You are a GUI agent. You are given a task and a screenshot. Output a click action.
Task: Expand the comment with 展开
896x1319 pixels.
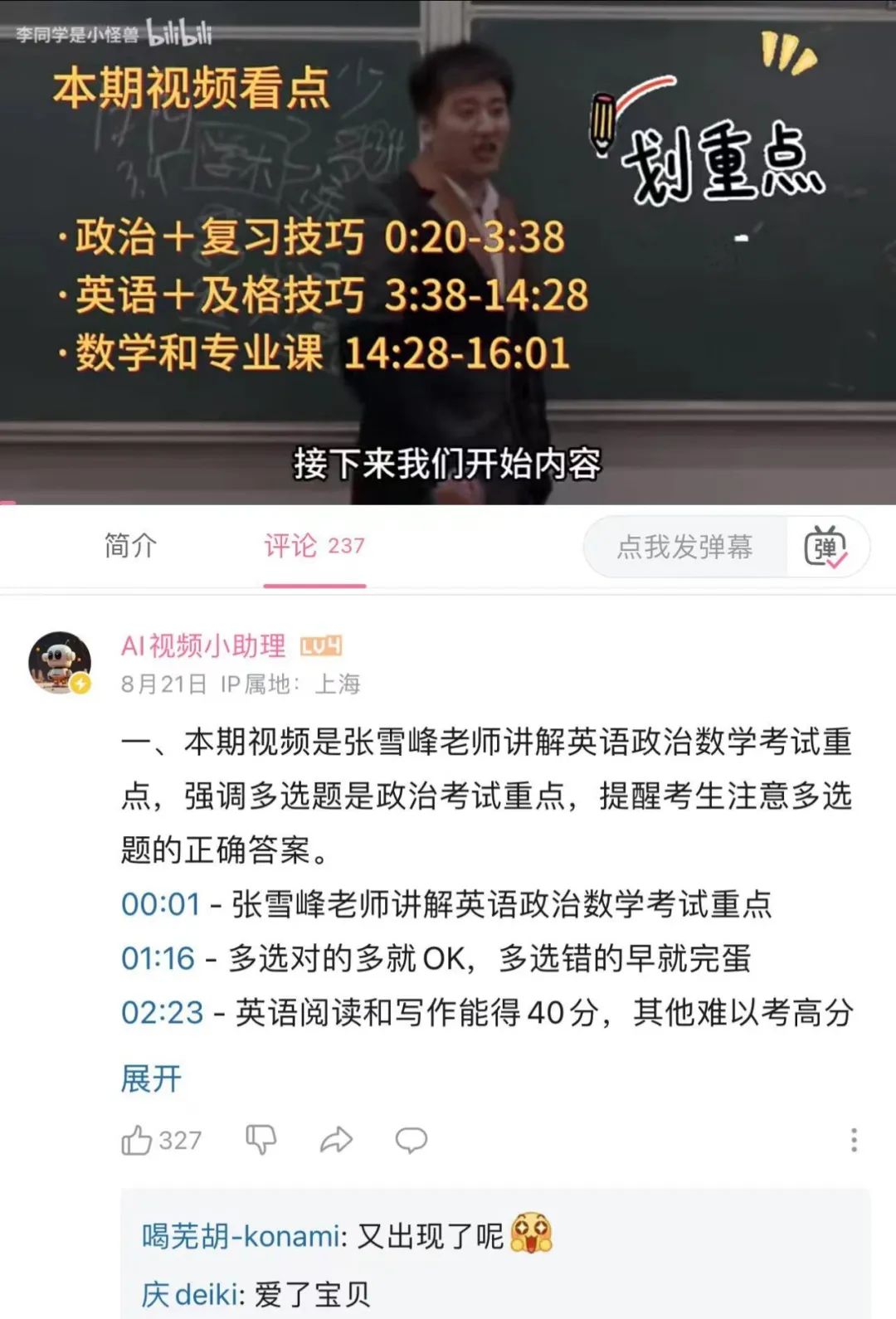151,1078
